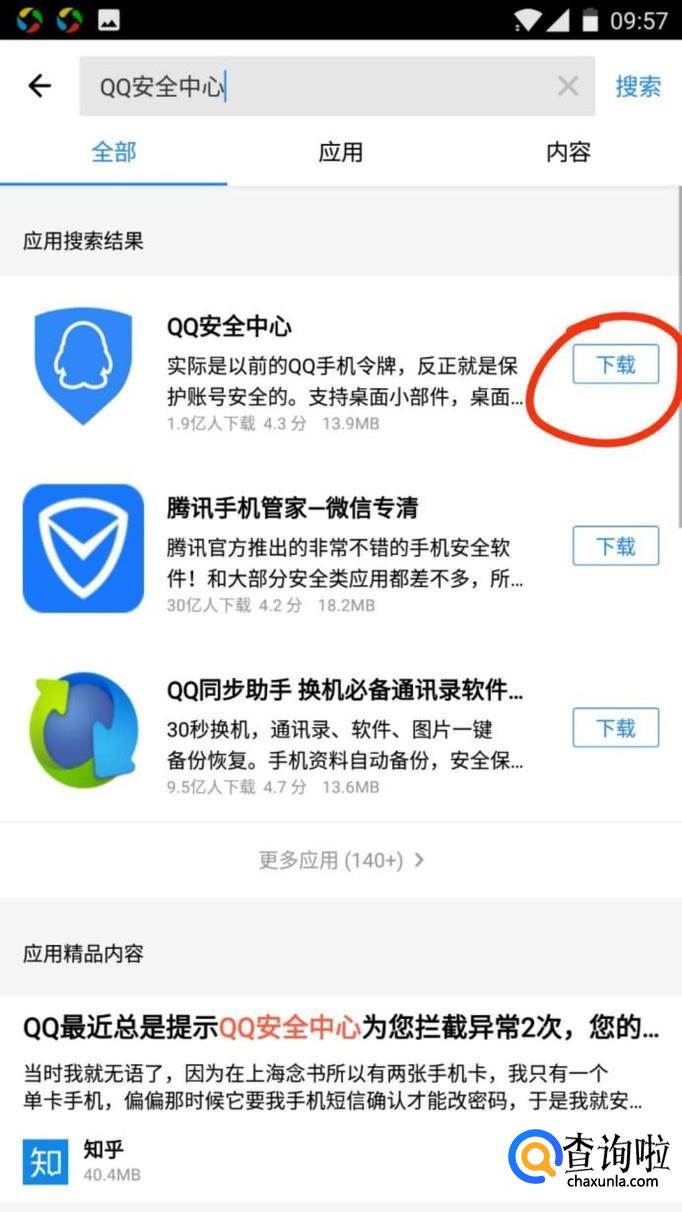Open the 知乎 article about QQ安全中心
Image resolution: width=682 pixels, height=1212 pixels.
pos(340,1062)
